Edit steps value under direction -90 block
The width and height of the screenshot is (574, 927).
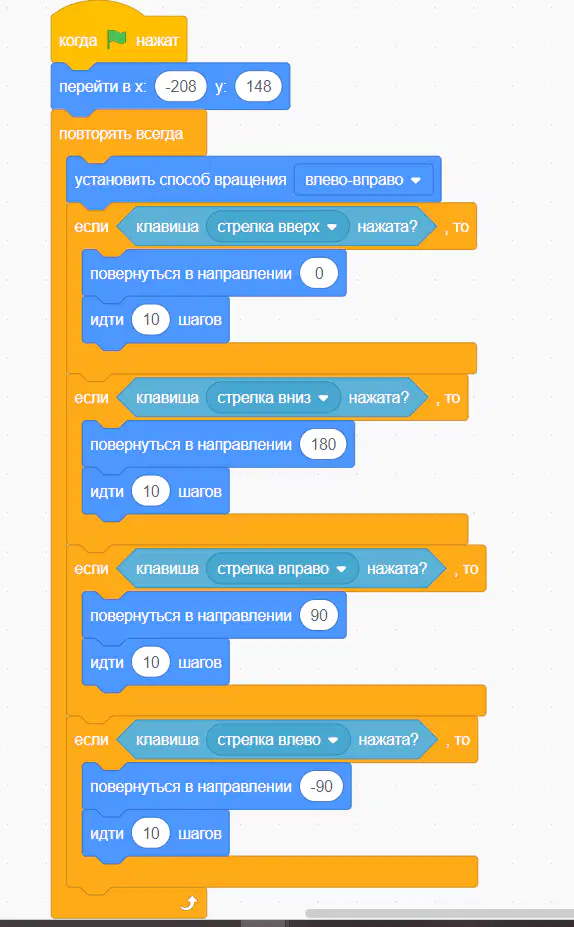[151, 833]
